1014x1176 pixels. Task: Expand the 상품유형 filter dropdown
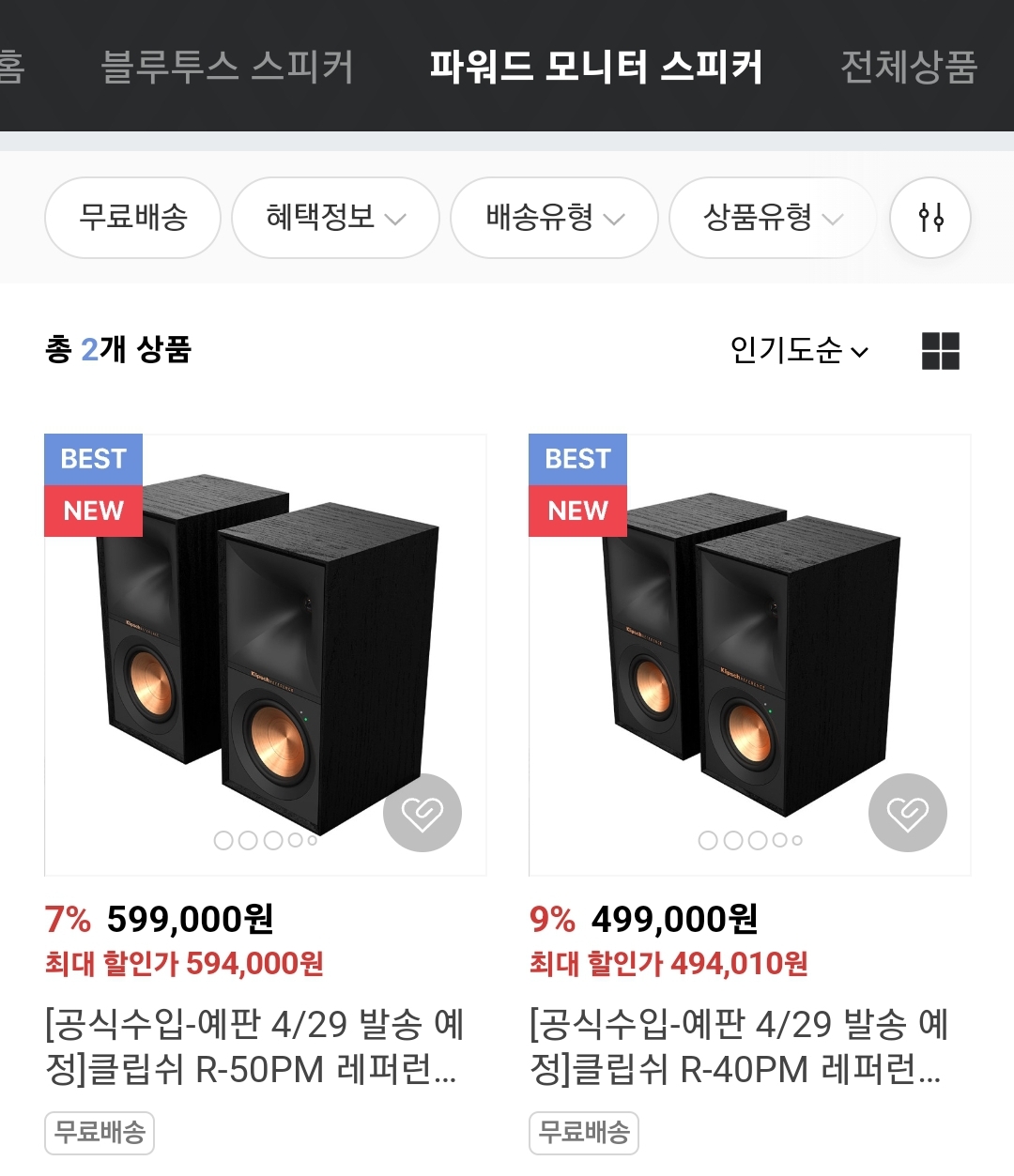pyautogui.click(x=773, y=218)
